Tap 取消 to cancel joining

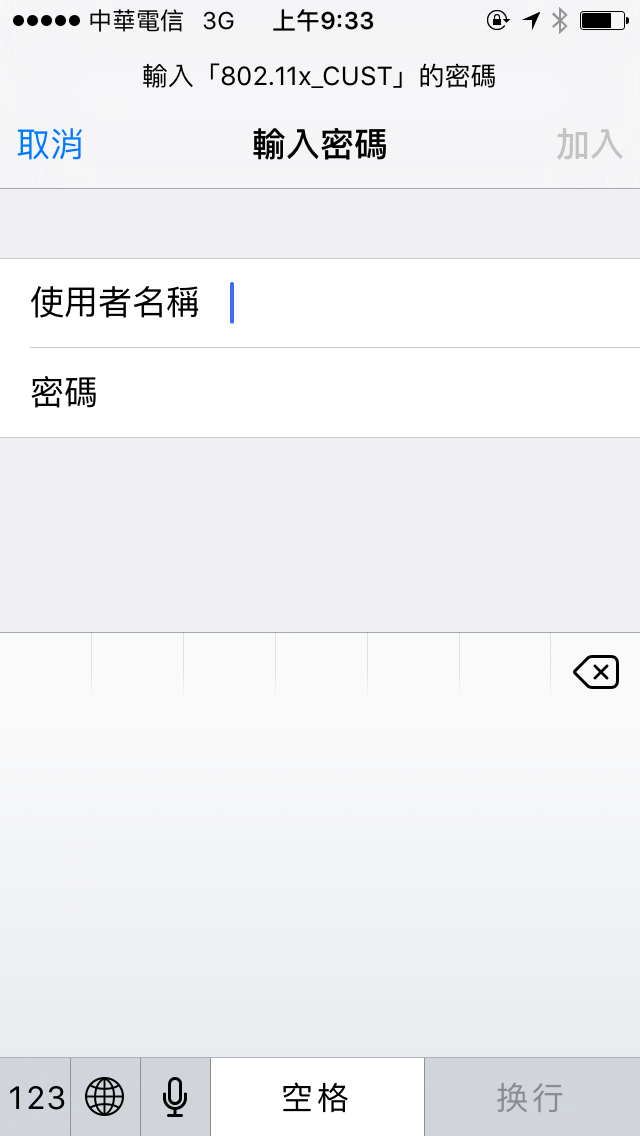(x=49, y=144)
